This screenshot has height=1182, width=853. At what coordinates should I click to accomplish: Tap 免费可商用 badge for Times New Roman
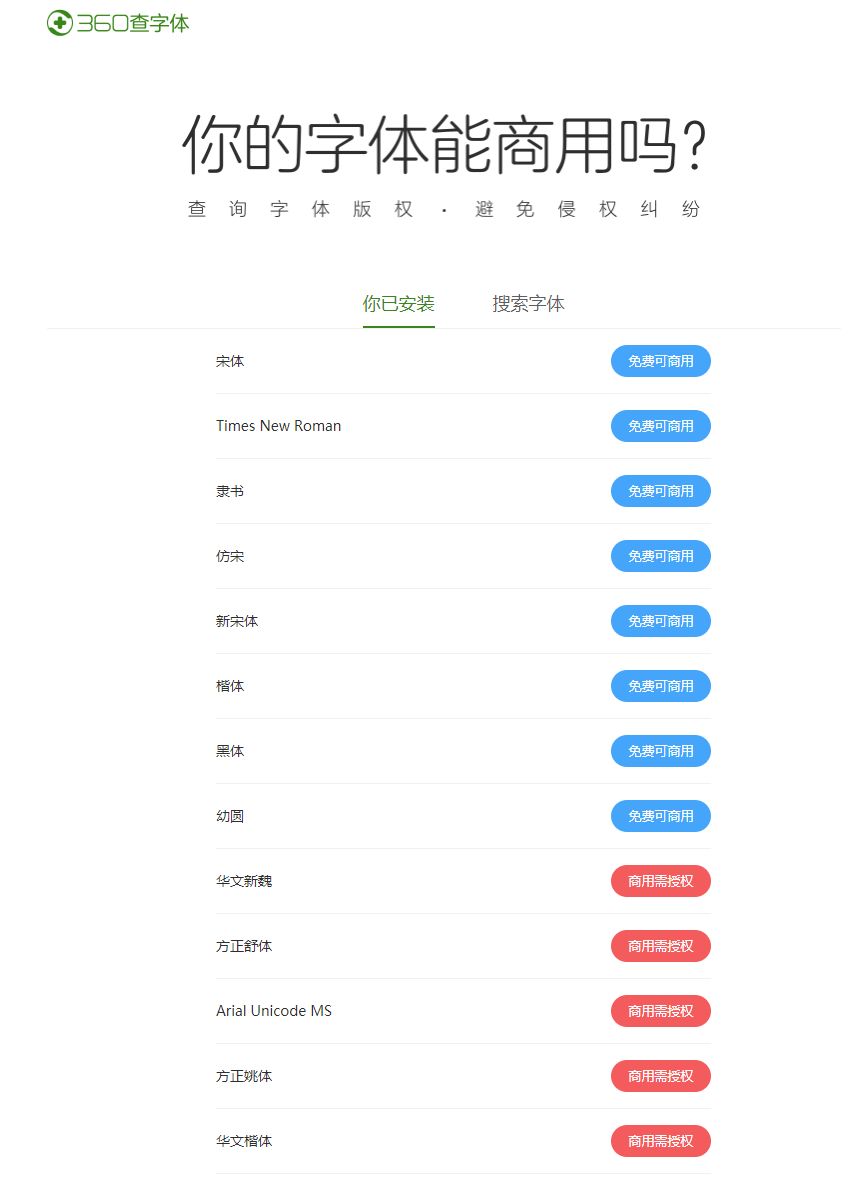click(660, 426)
